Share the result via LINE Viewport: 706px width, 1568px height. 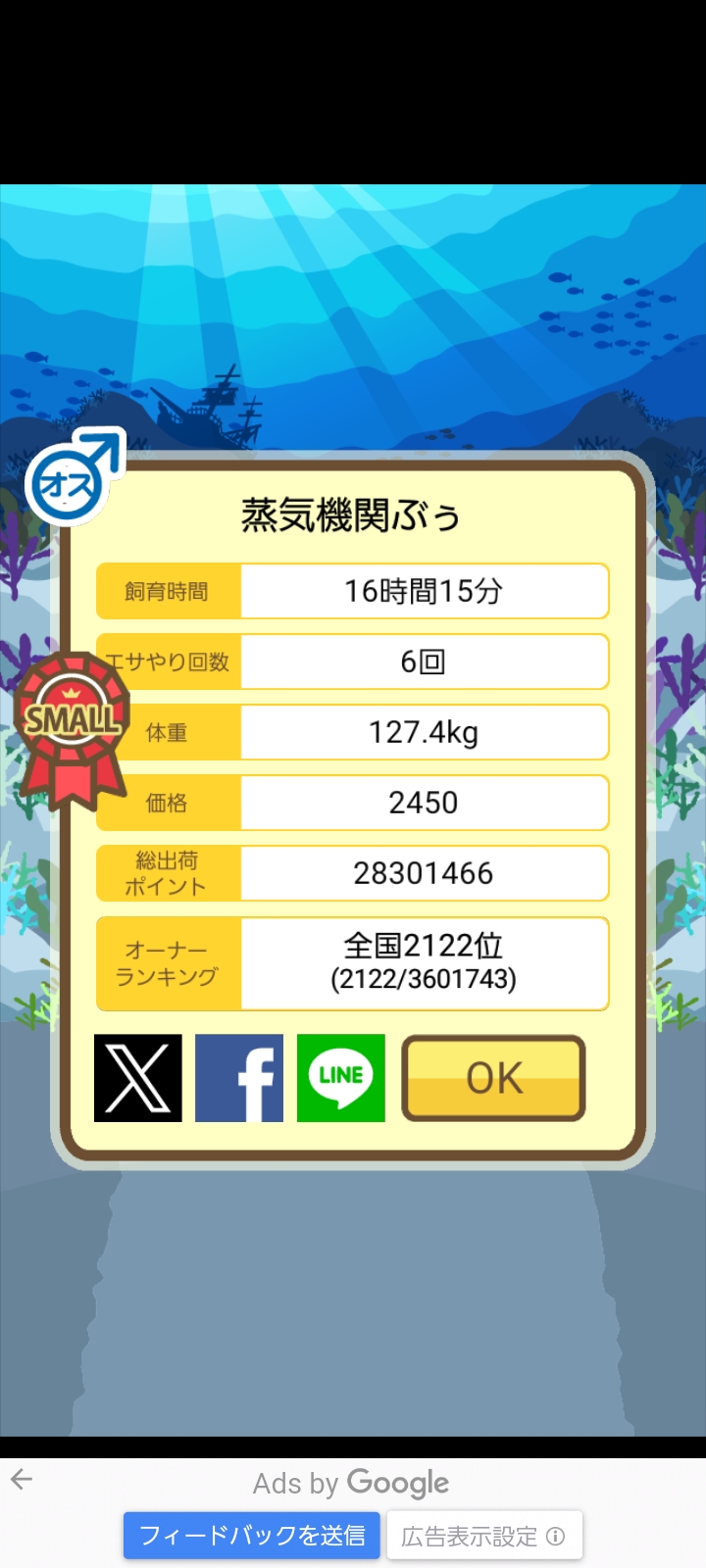(x=341, y=1078)
